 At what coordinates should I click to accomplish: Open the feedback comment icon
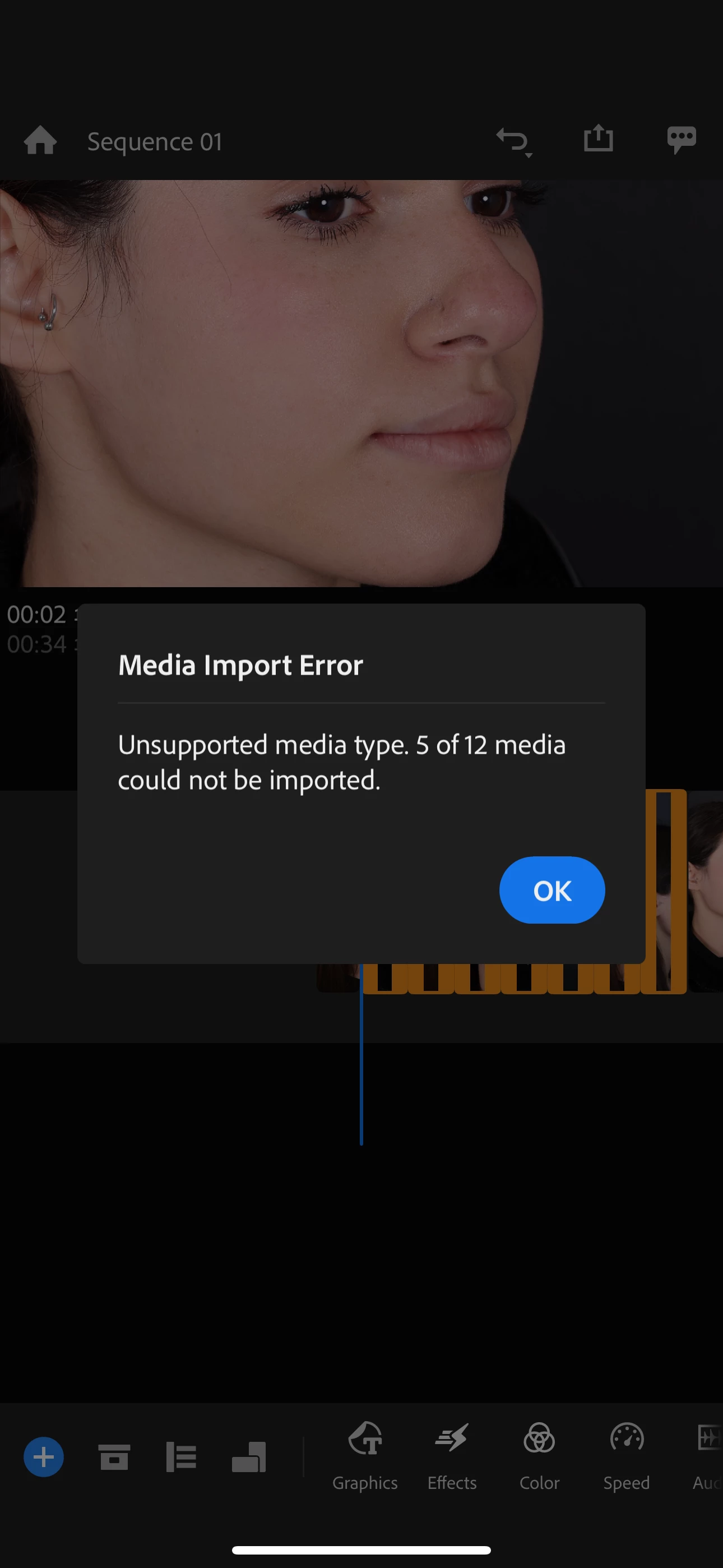tap(681, 140)
